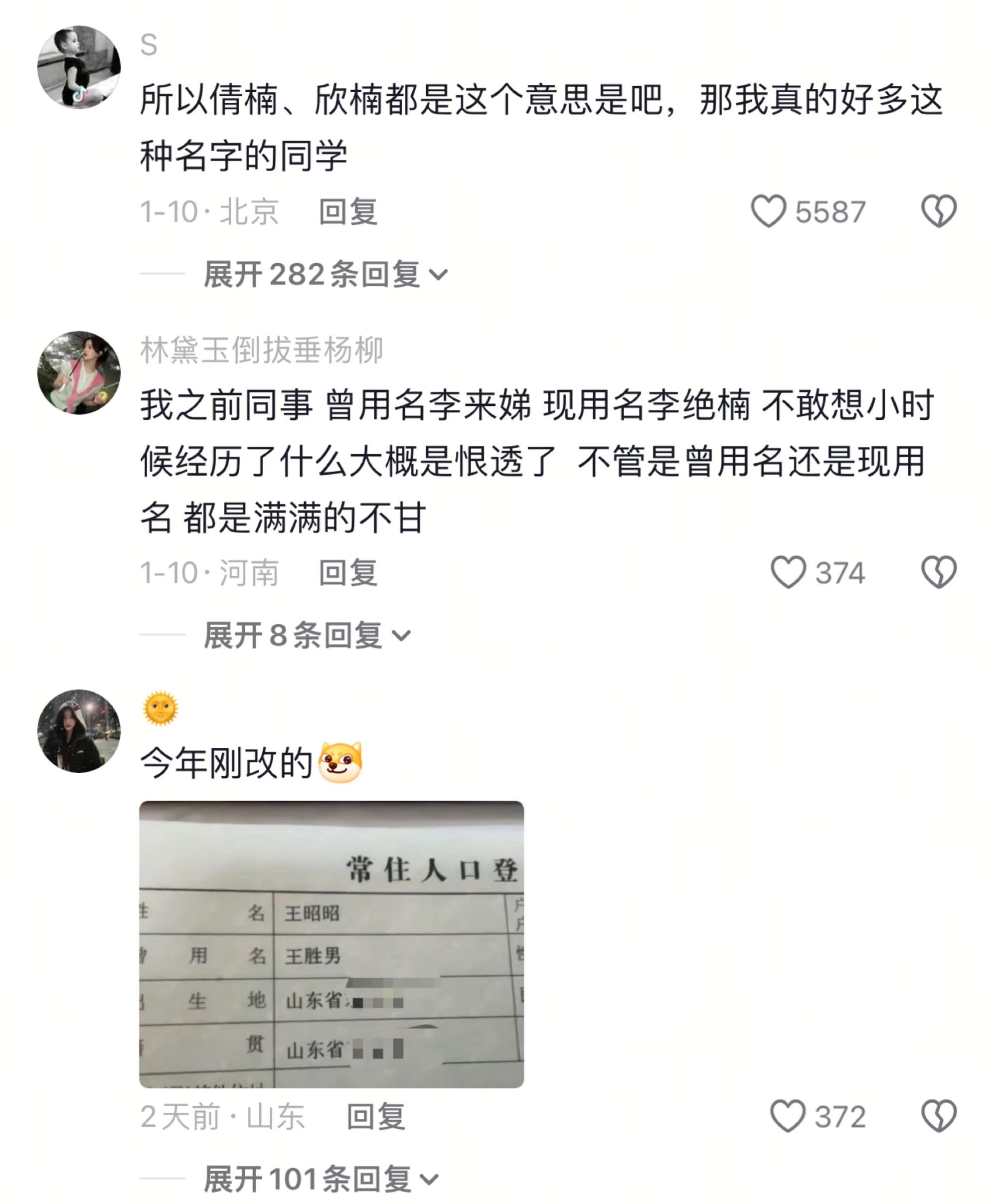Dislike the 今年刚改的 comment
This screenshot has width=997, height=1204.
(938, 1116)
